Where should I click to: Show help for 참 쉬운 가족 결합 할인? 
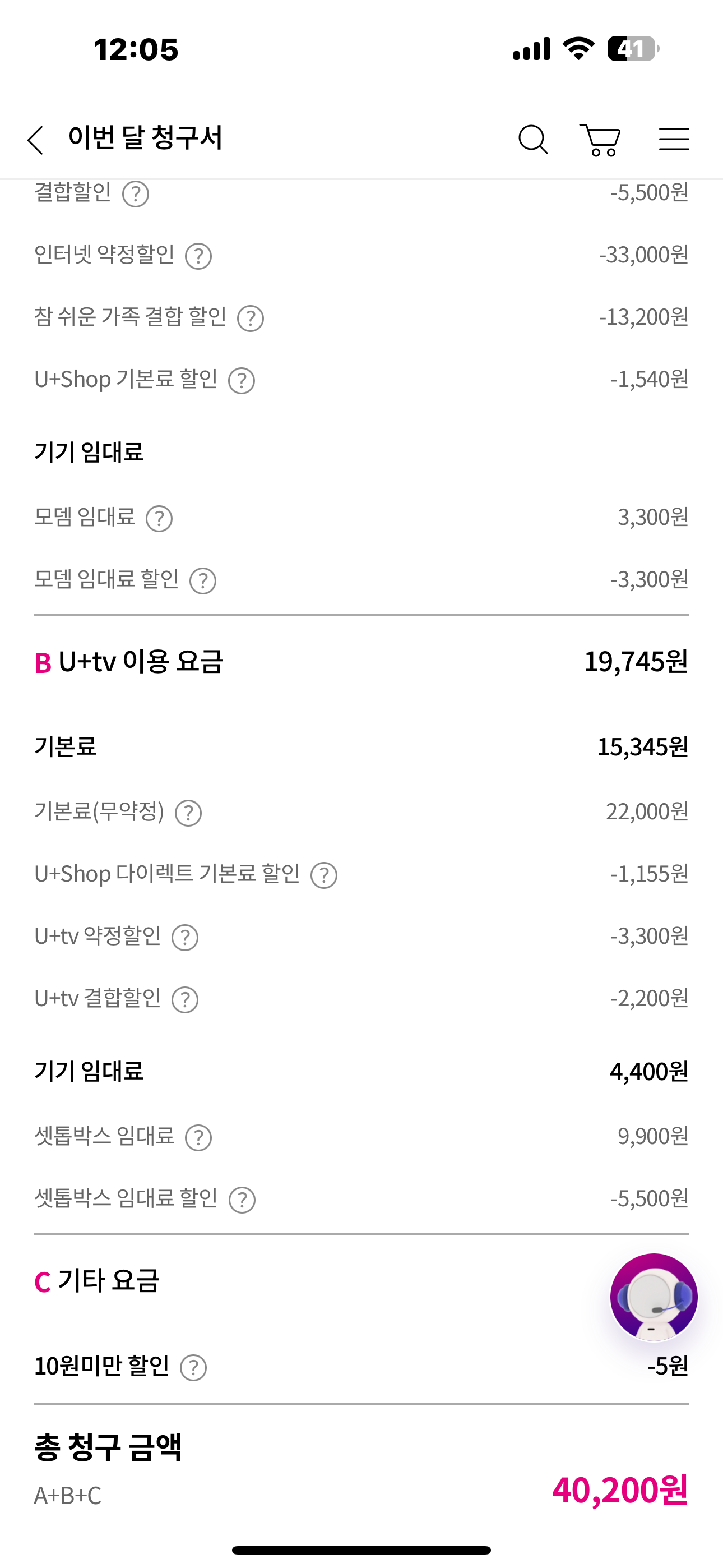pyautogui.click(x=251, y=319)
